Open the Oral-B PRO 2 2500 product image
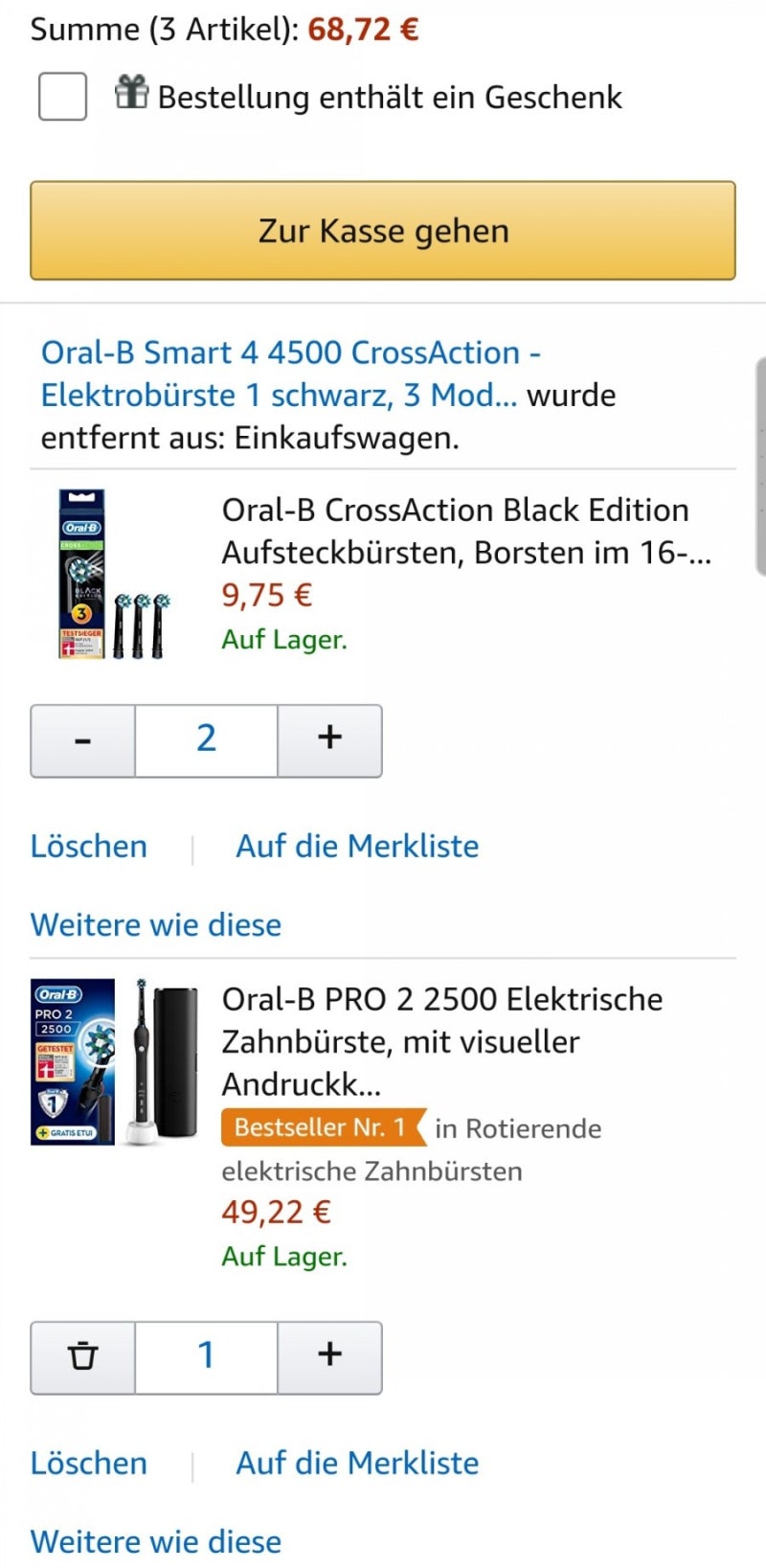 click(115, 1061)
